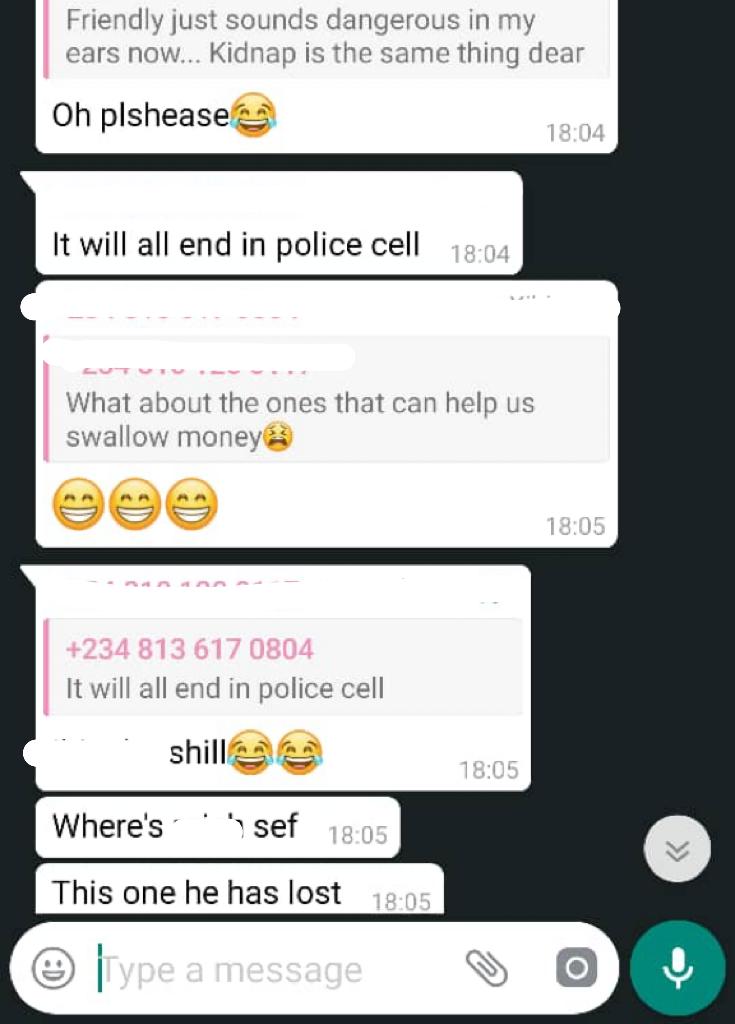735x1024 pixels.
Task: Open quoted message "It will all end in police cell"
Action: coord(283,667)
